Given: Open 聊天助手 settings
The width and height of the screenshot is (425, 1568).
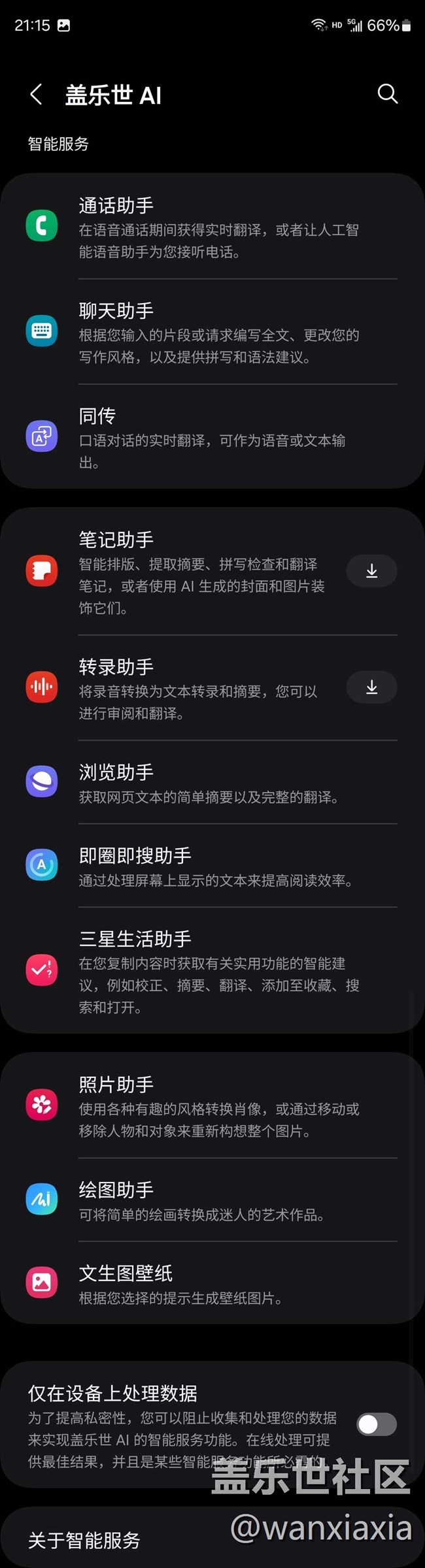Looking at the screenshot, I should coord(212,331).
